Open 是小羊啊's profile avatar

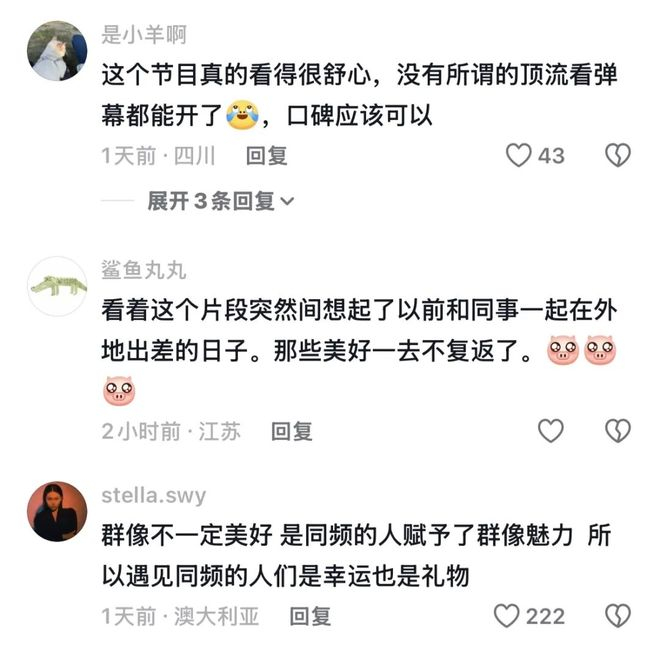coord(58,50)
